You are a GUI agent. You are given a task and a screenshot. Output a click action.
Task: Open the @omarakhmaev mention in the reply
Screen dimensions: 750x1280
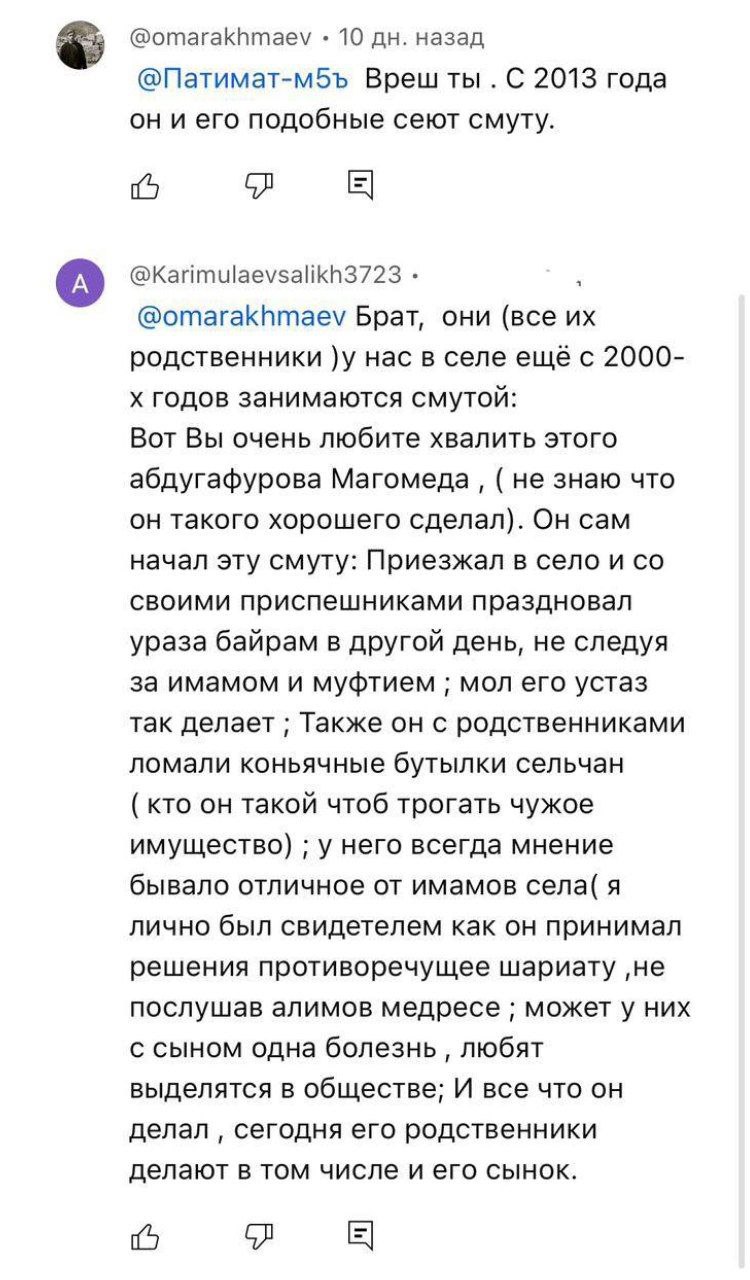(238, 318)
